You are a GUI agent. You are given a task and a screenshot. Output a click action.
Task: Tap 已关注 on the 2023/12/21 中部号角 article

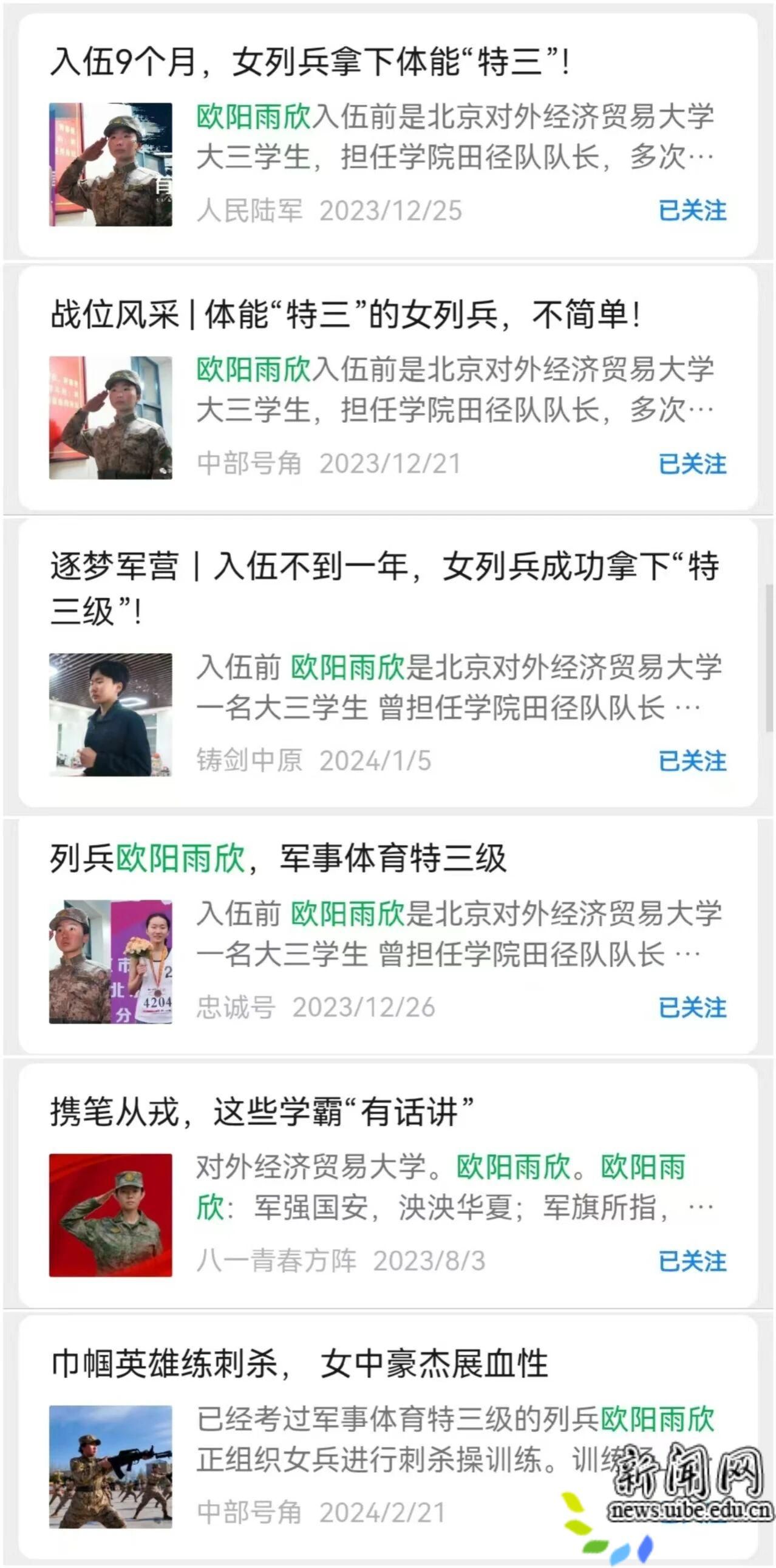coord(692,464)
